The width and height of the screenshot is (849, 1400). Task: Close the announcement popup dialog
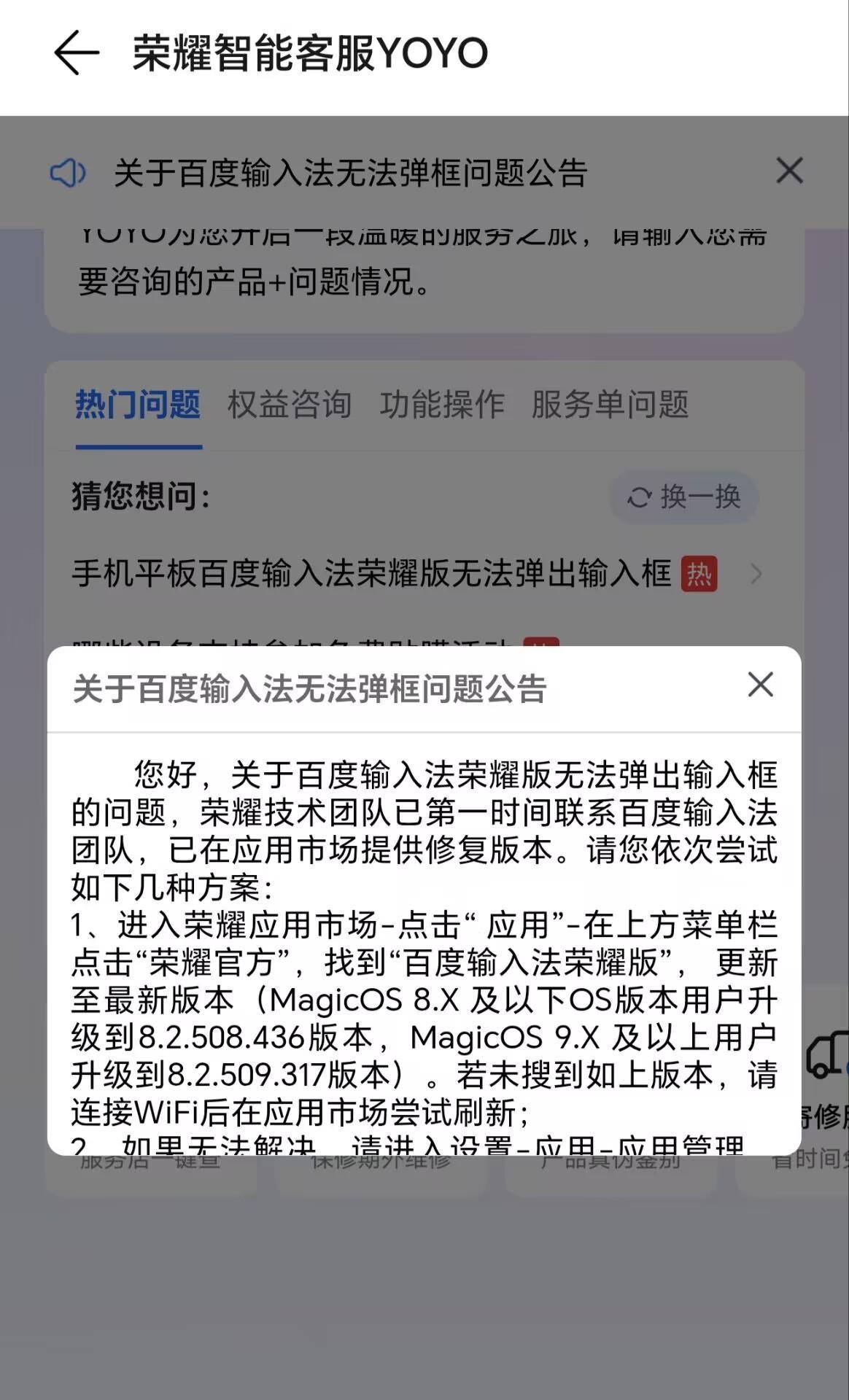760,685
